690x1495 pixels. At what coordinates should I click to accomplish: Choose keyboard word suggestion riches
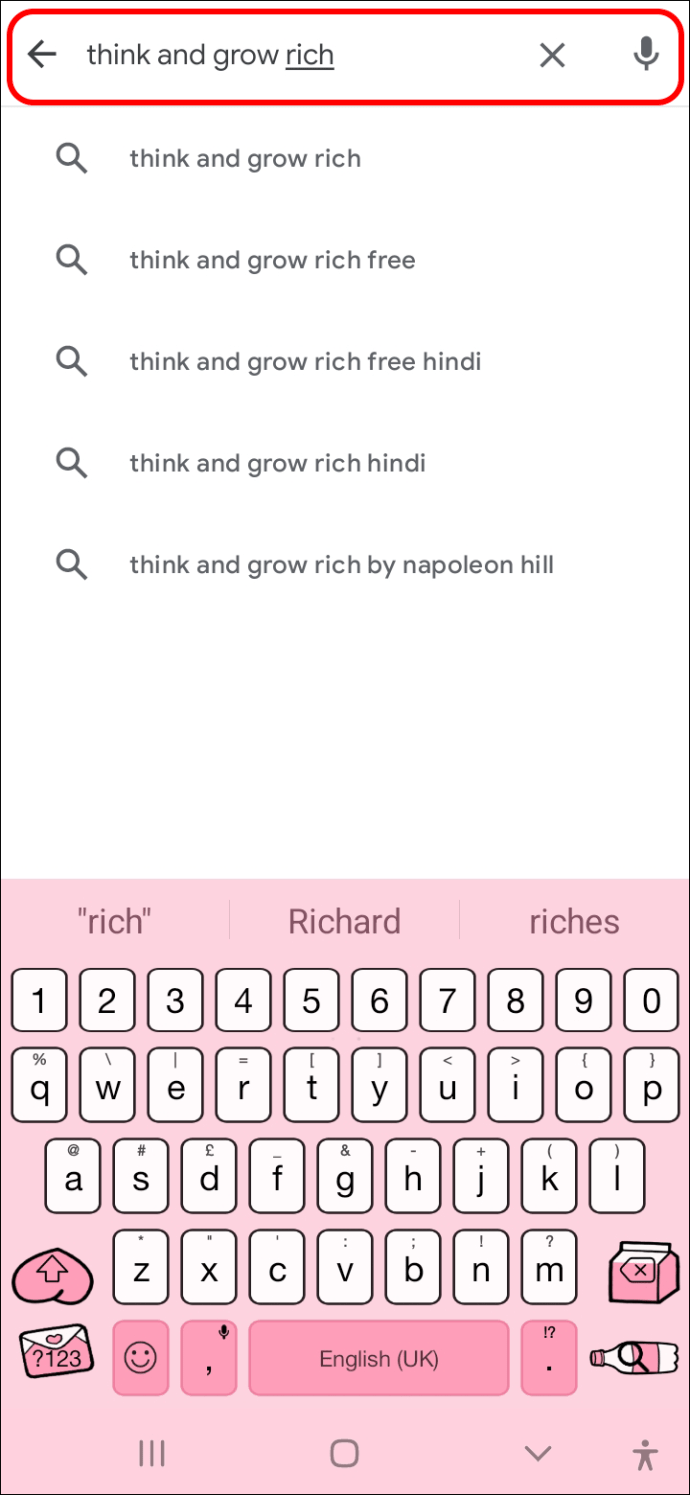(574, 921)
